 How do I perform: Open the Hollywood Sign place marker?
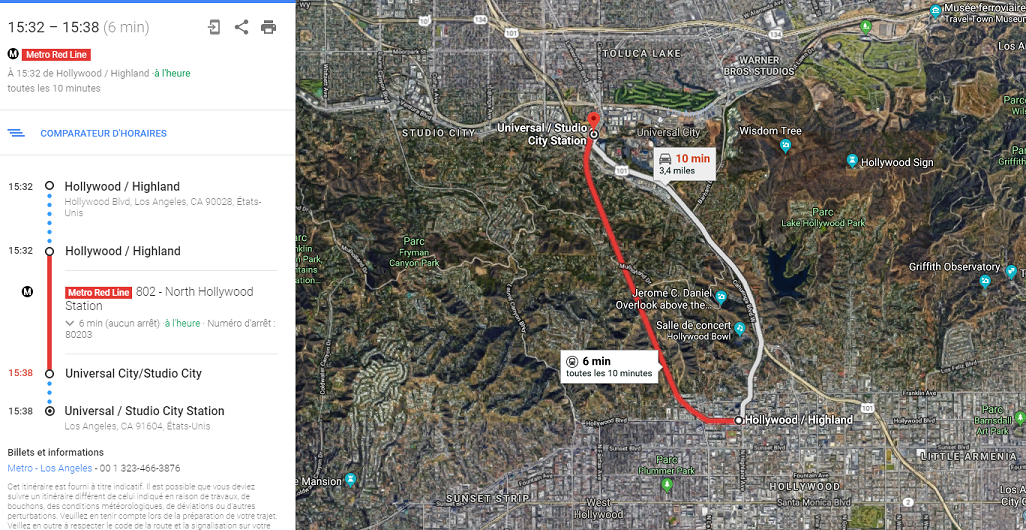pos(852,161)
